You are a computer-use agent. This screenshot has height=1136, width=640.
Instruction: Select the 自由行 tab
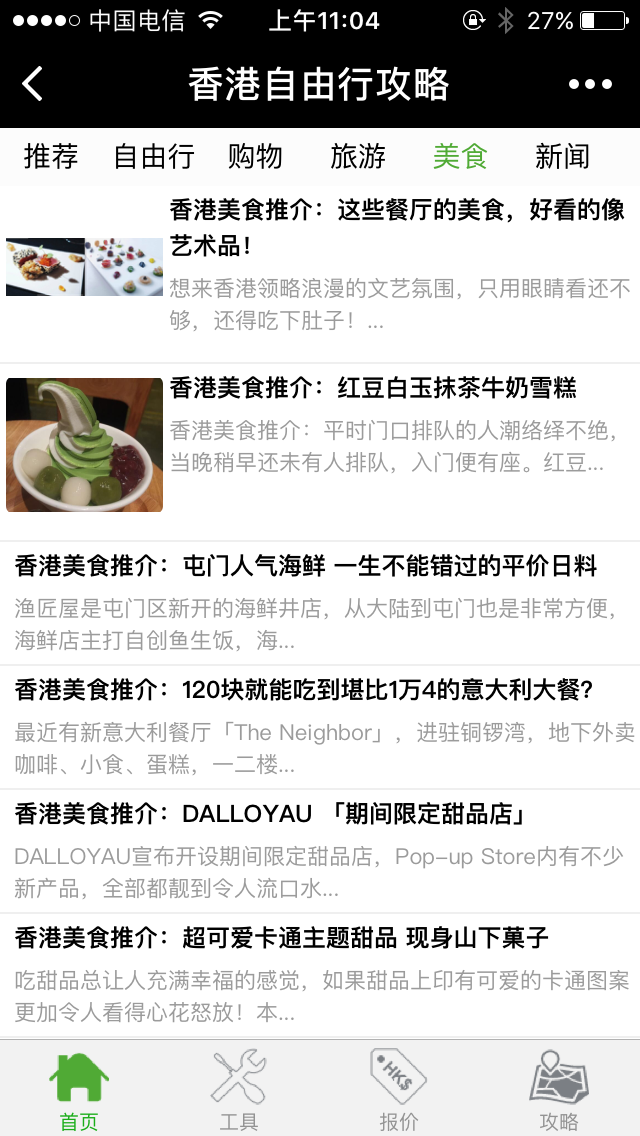point(153,157)
